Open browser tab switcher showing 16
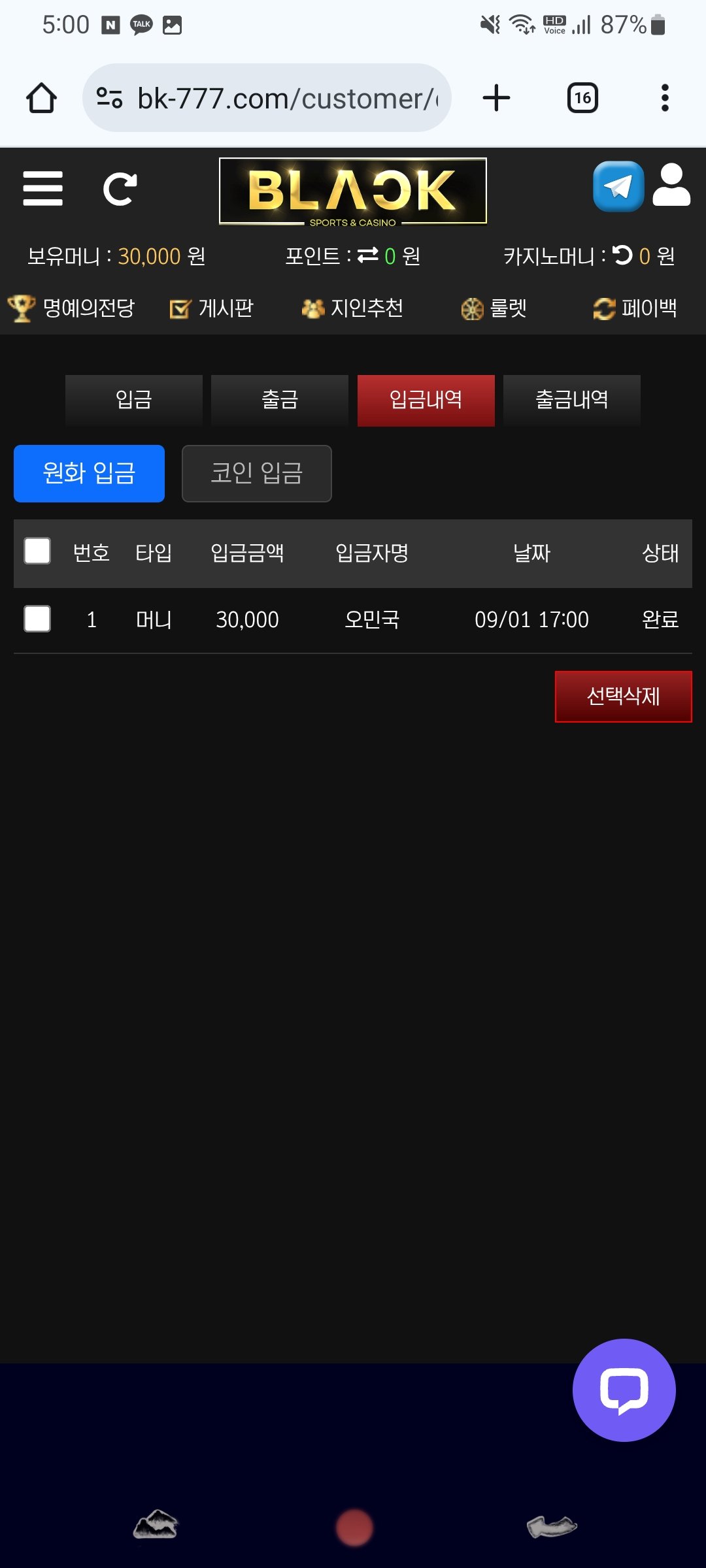 pos(582,98)
